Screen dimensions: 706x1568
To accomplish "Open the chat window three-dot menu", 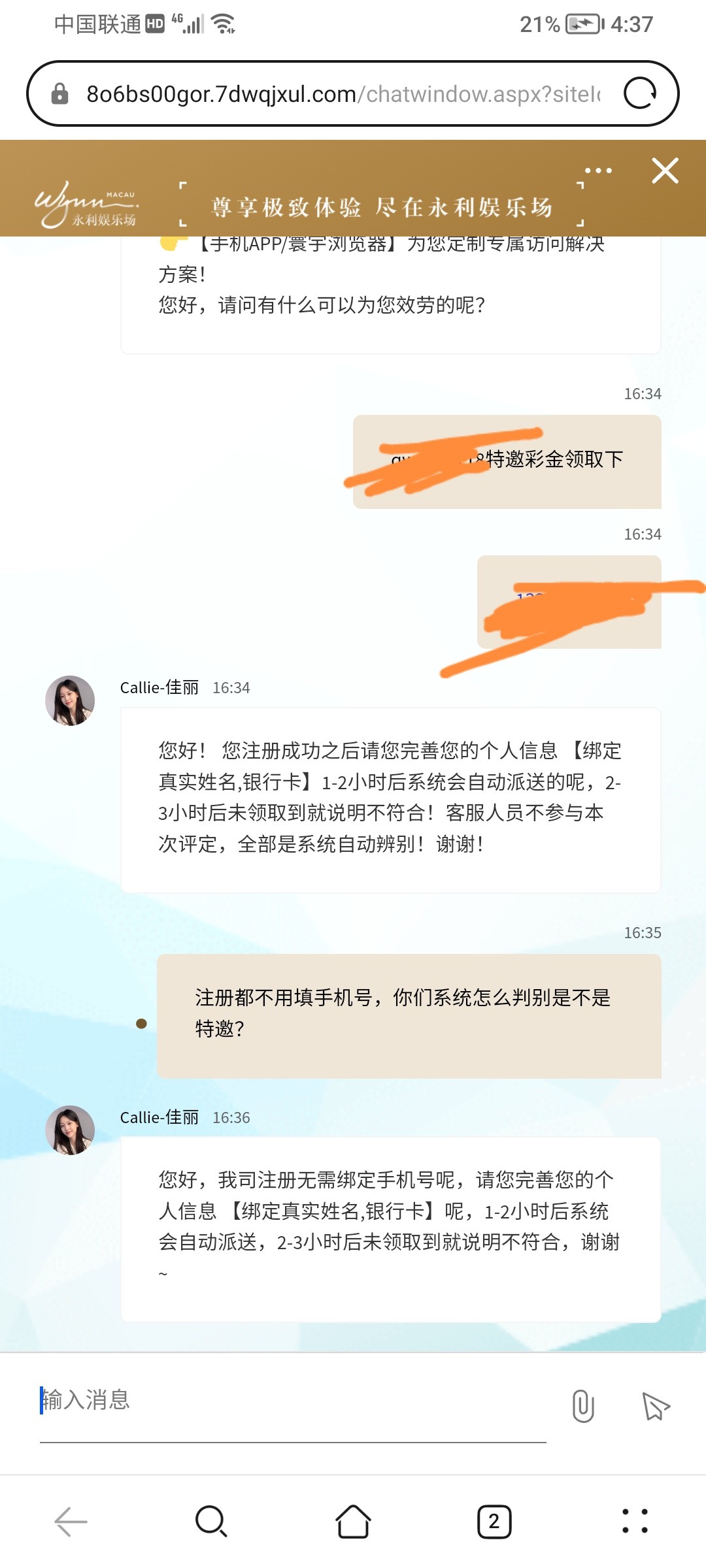I will pyautogui.click(x=598, y=171).
